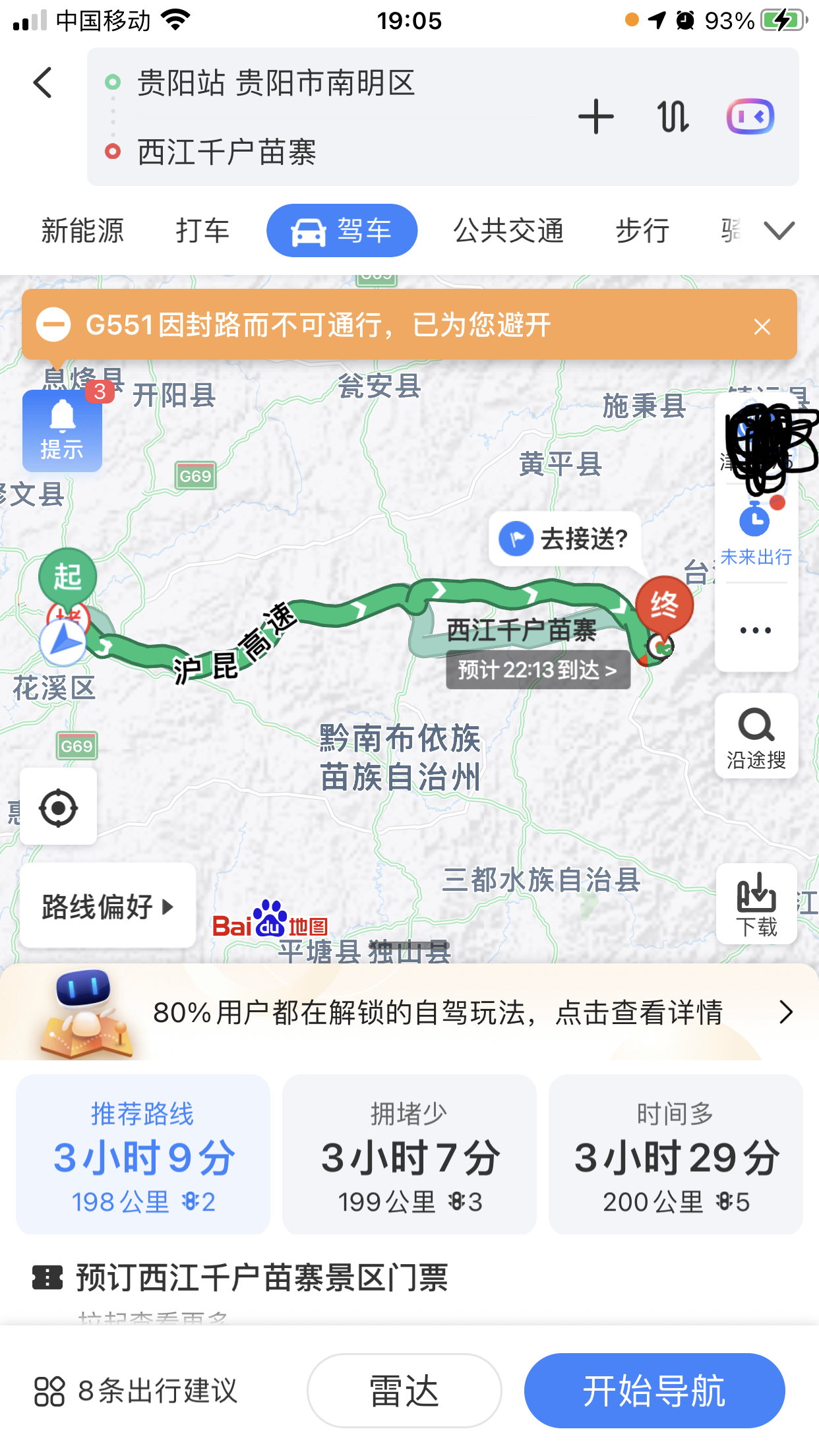
Task: Choose the 时间多 3小时29分 route
Action: [x=676, y=1155]
